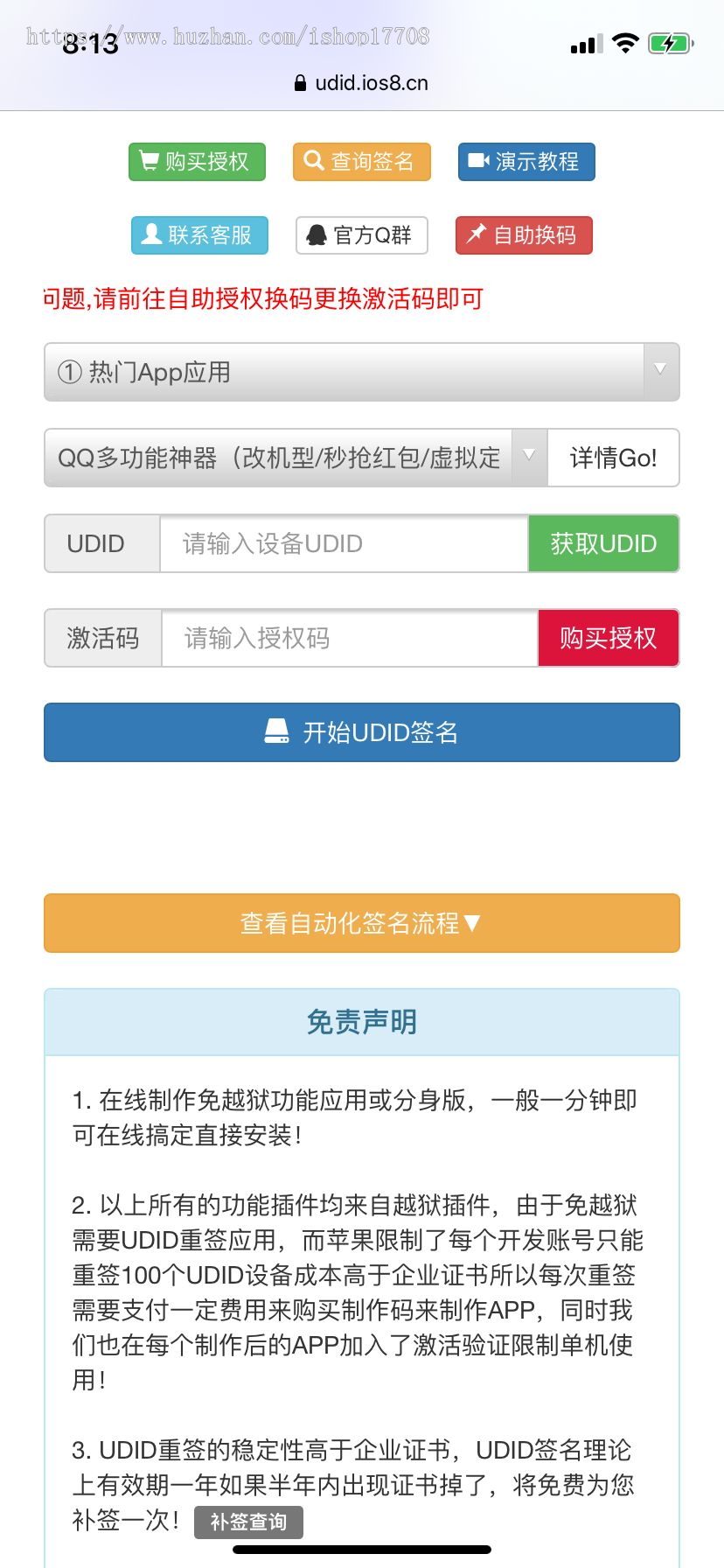The width and height of the screenshot is (724, 1568).
Task: Focus the 请输入授权码 activation code field
Action: (349, 638)
